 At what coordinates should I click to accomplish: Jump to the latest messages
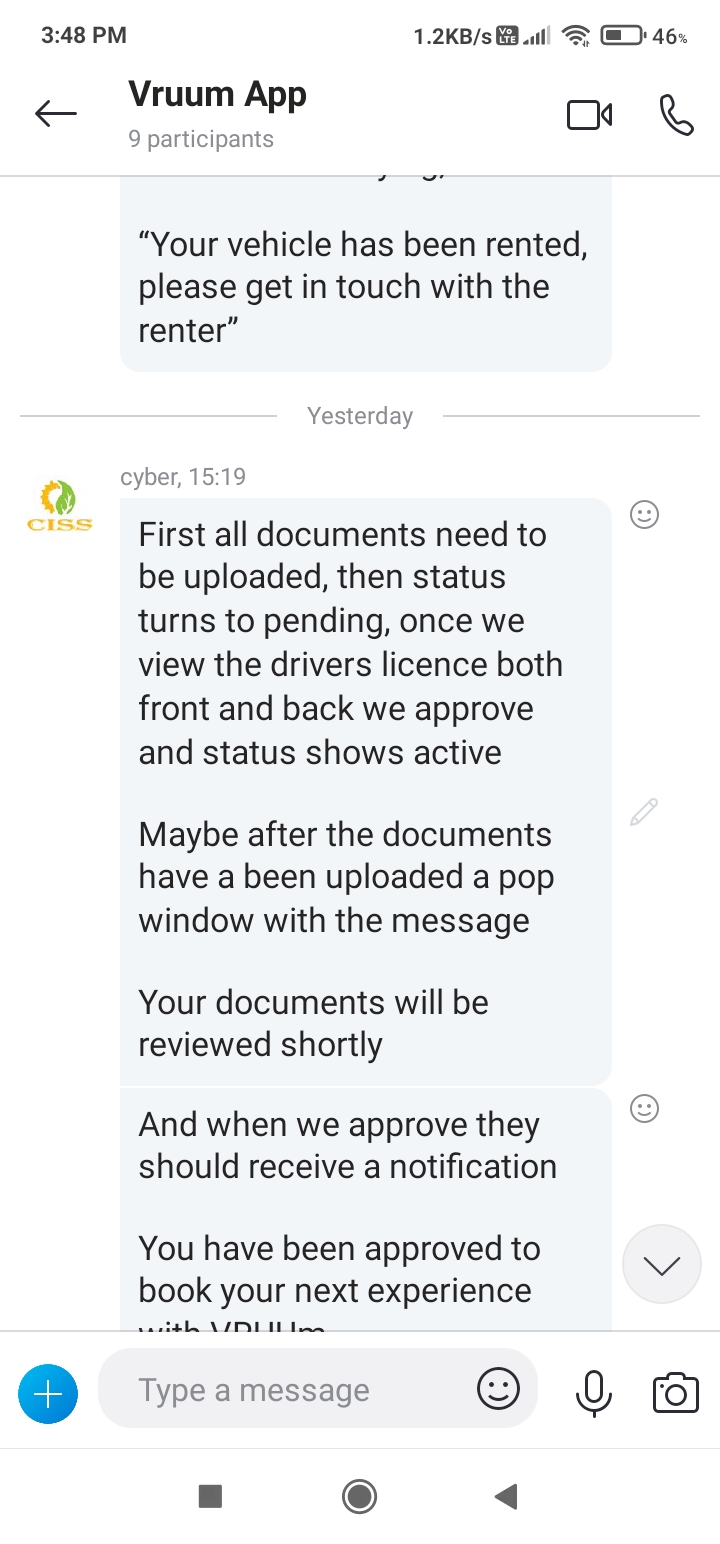click(661, 1264)
